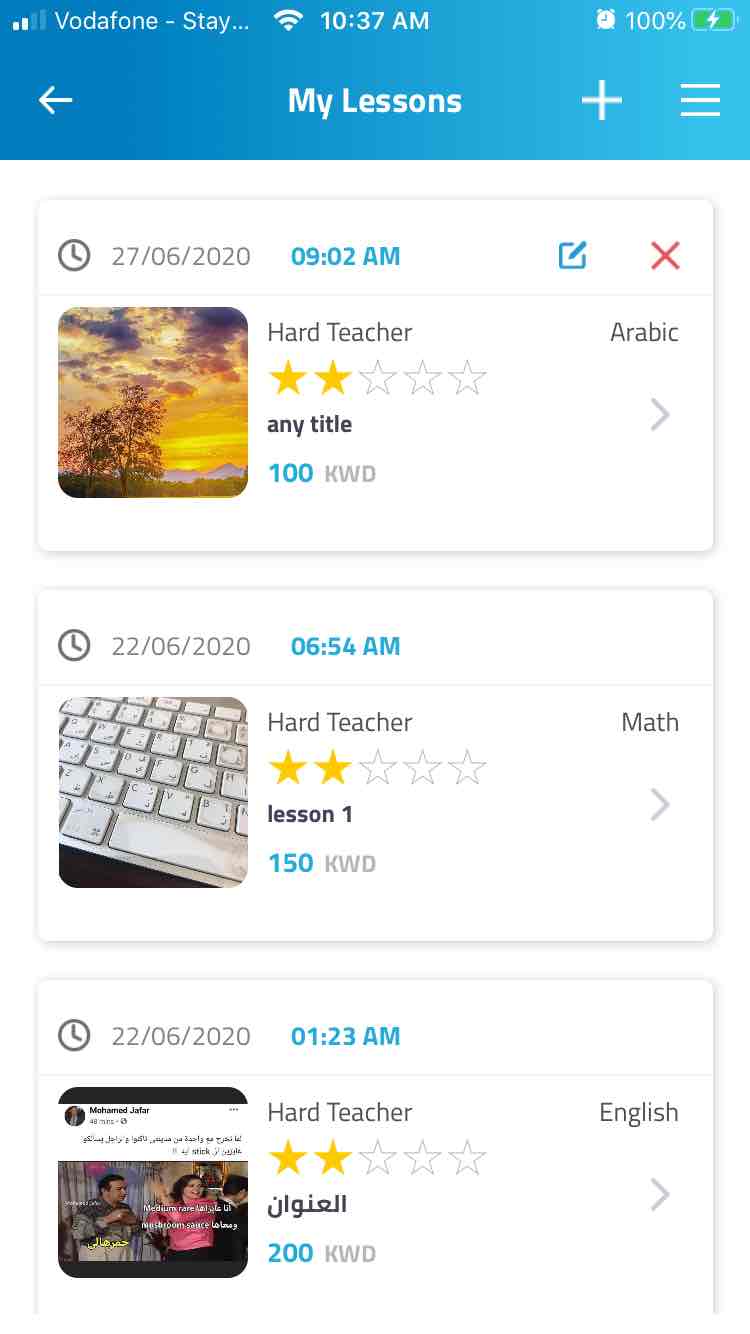Go back using the top-left arrow

(x=56, y=100)
